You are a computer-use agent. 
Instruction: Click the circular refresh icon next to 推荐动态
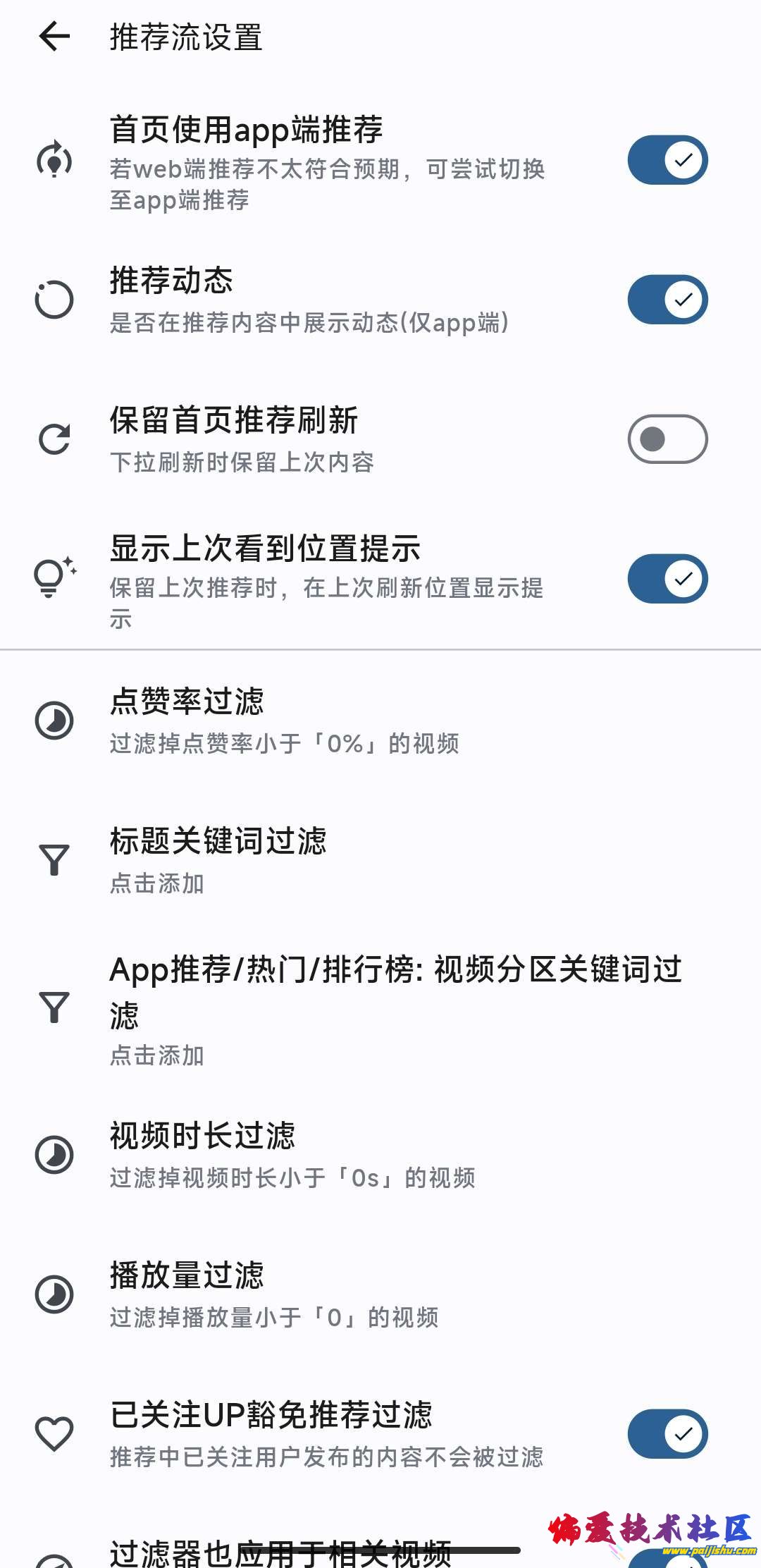coord(54,299)
